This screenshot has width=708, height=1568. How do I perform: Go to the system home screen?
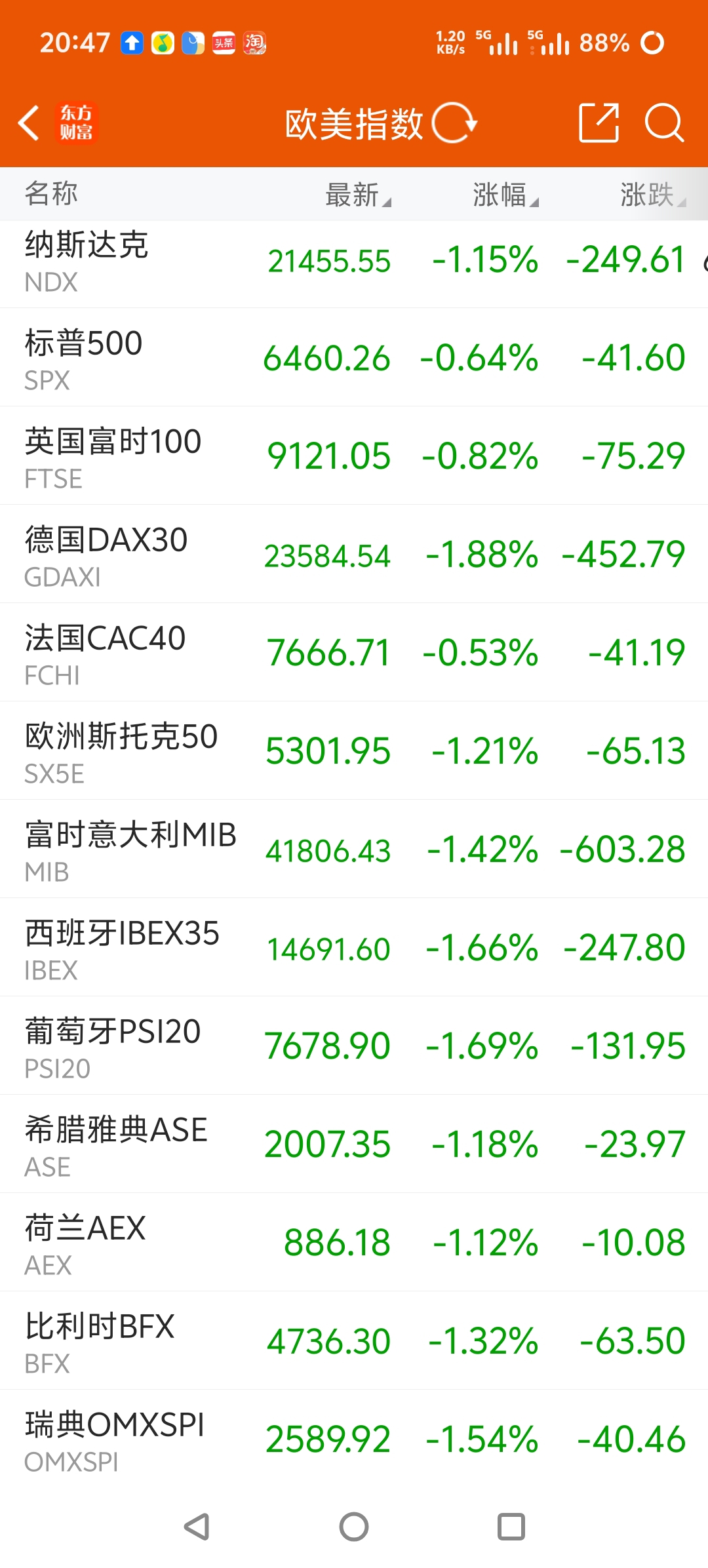pos(354,1527)
